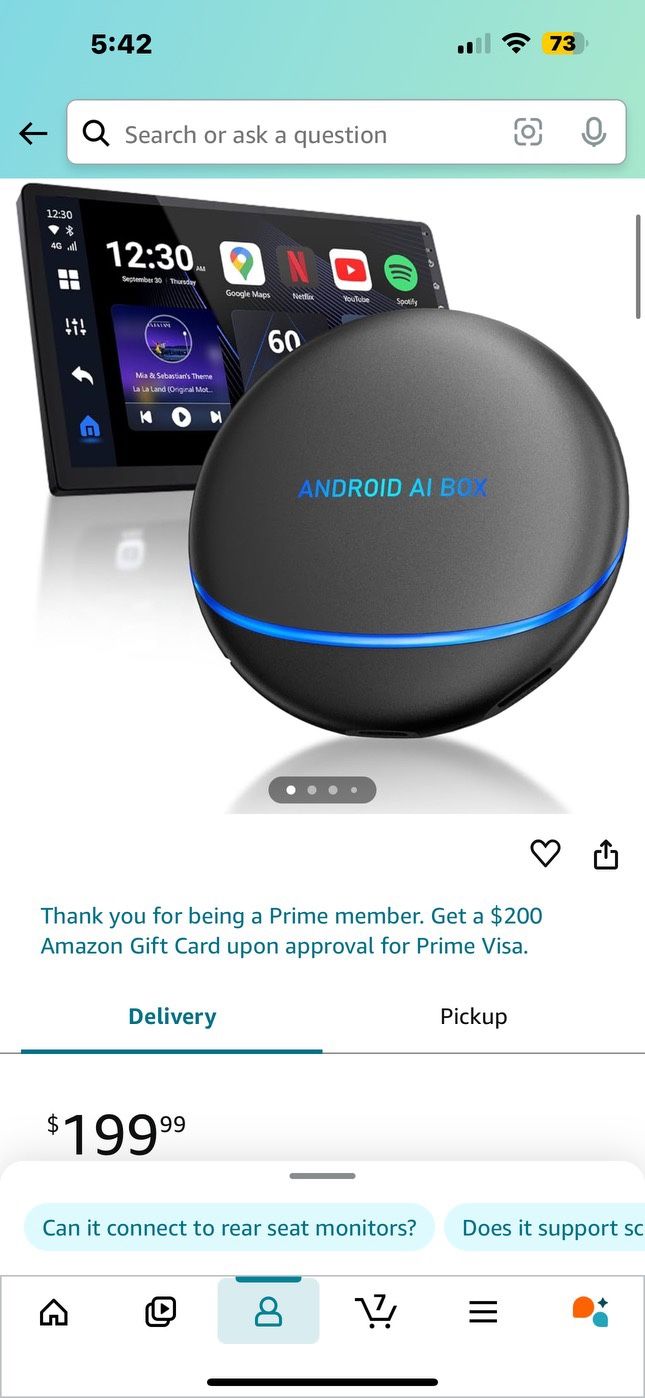Screen dimensions: 645x1398
Task: Launch the Rufus AI assistant
Action: pos(590,1311)
